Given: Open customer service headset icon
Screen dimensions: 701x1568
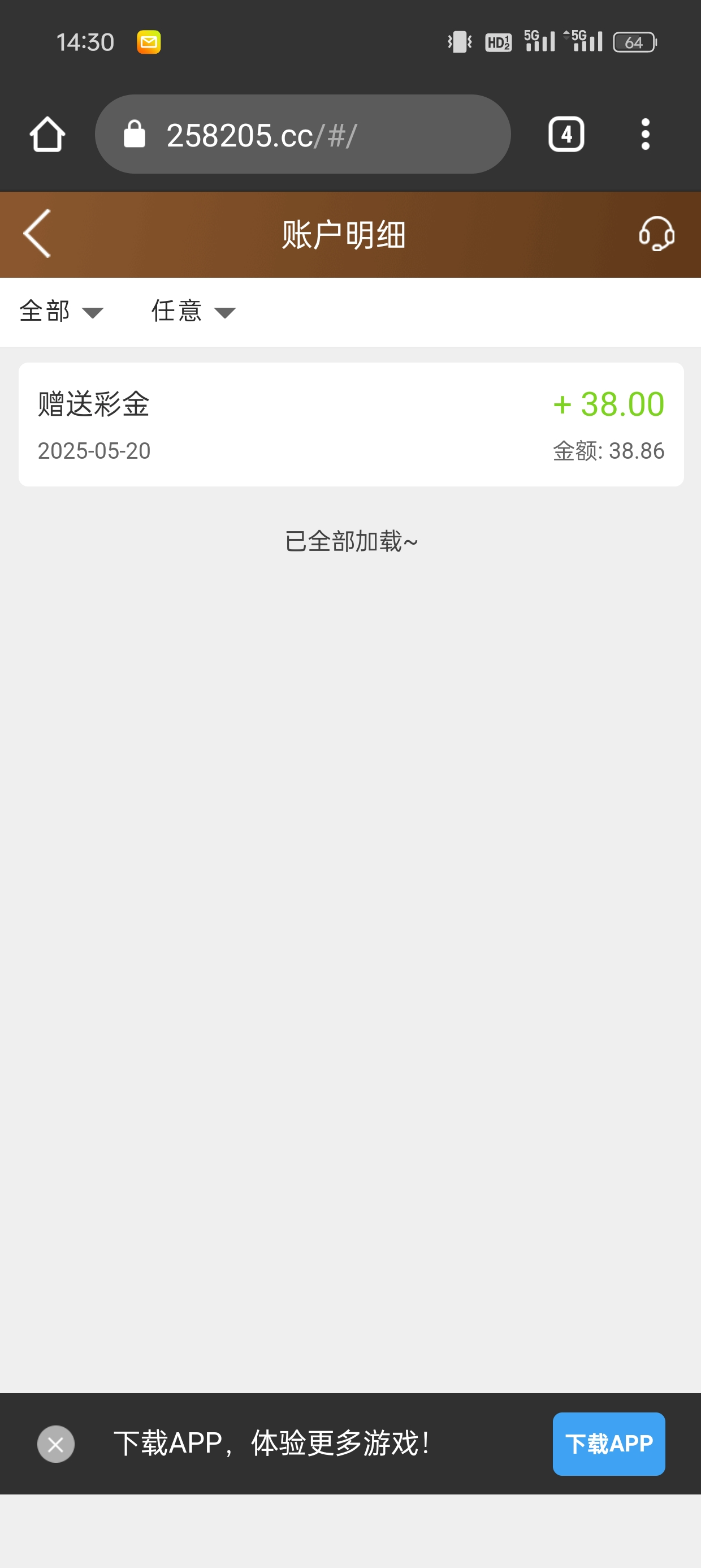Looking at the screenshot, I should click(656, 234).
